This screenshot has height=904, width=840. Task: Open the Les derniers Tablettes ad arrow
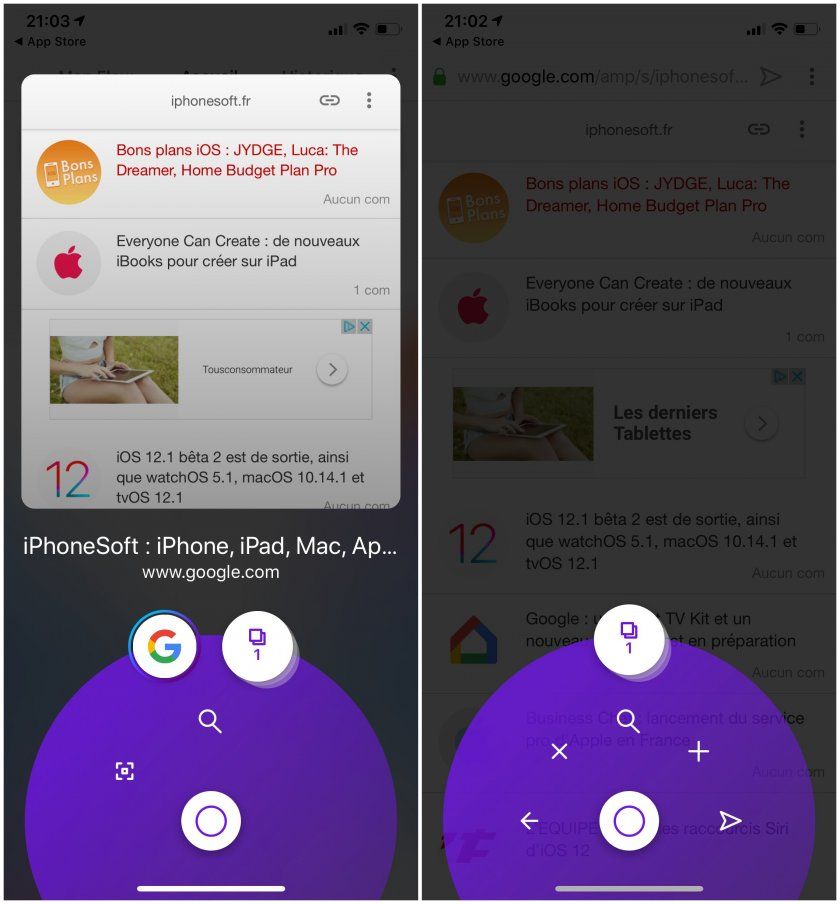click(x=762, y=423)
